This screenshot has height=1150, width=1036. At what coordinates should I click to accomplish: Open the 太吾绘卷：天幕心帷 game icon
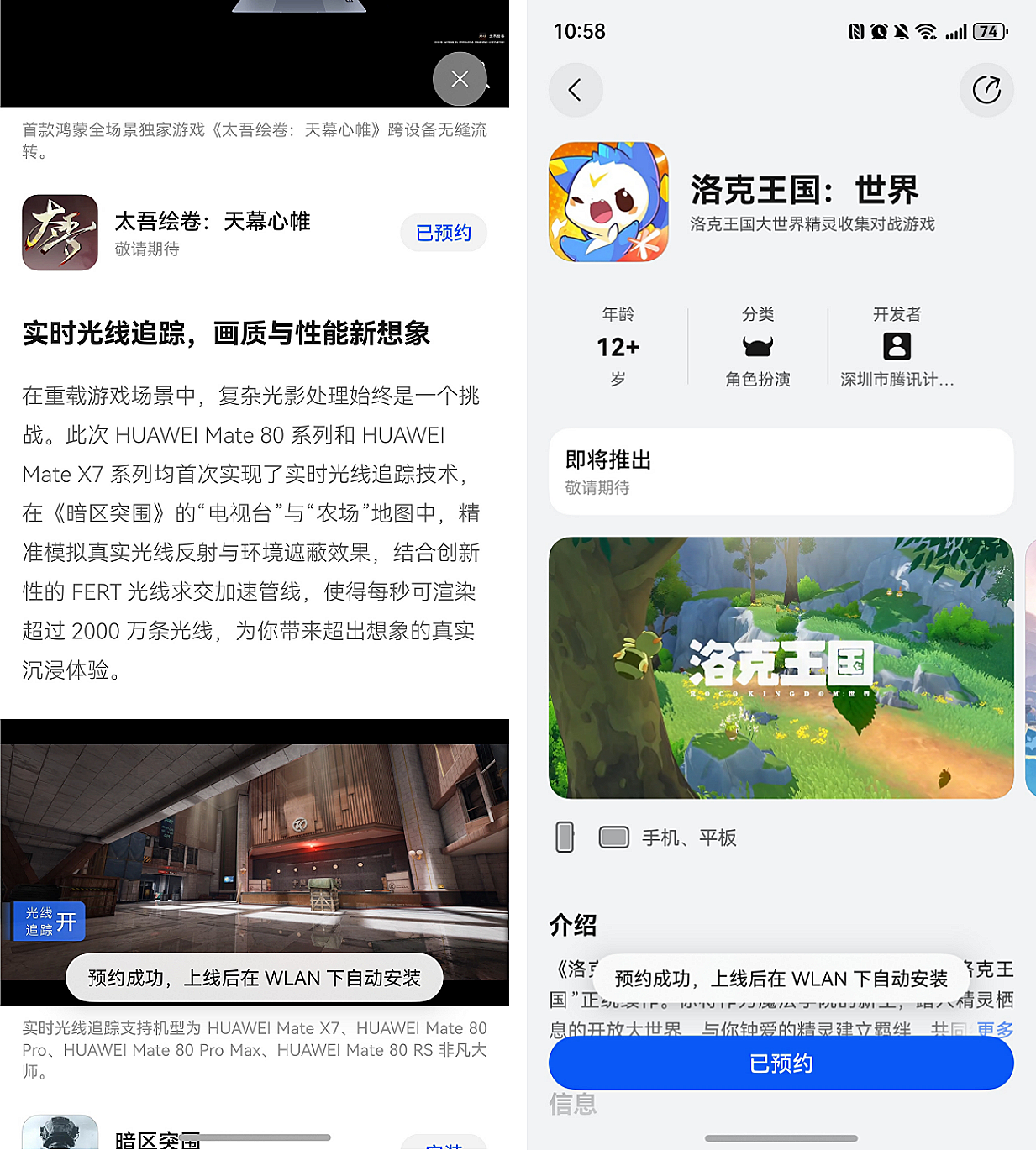pos(60,233)
